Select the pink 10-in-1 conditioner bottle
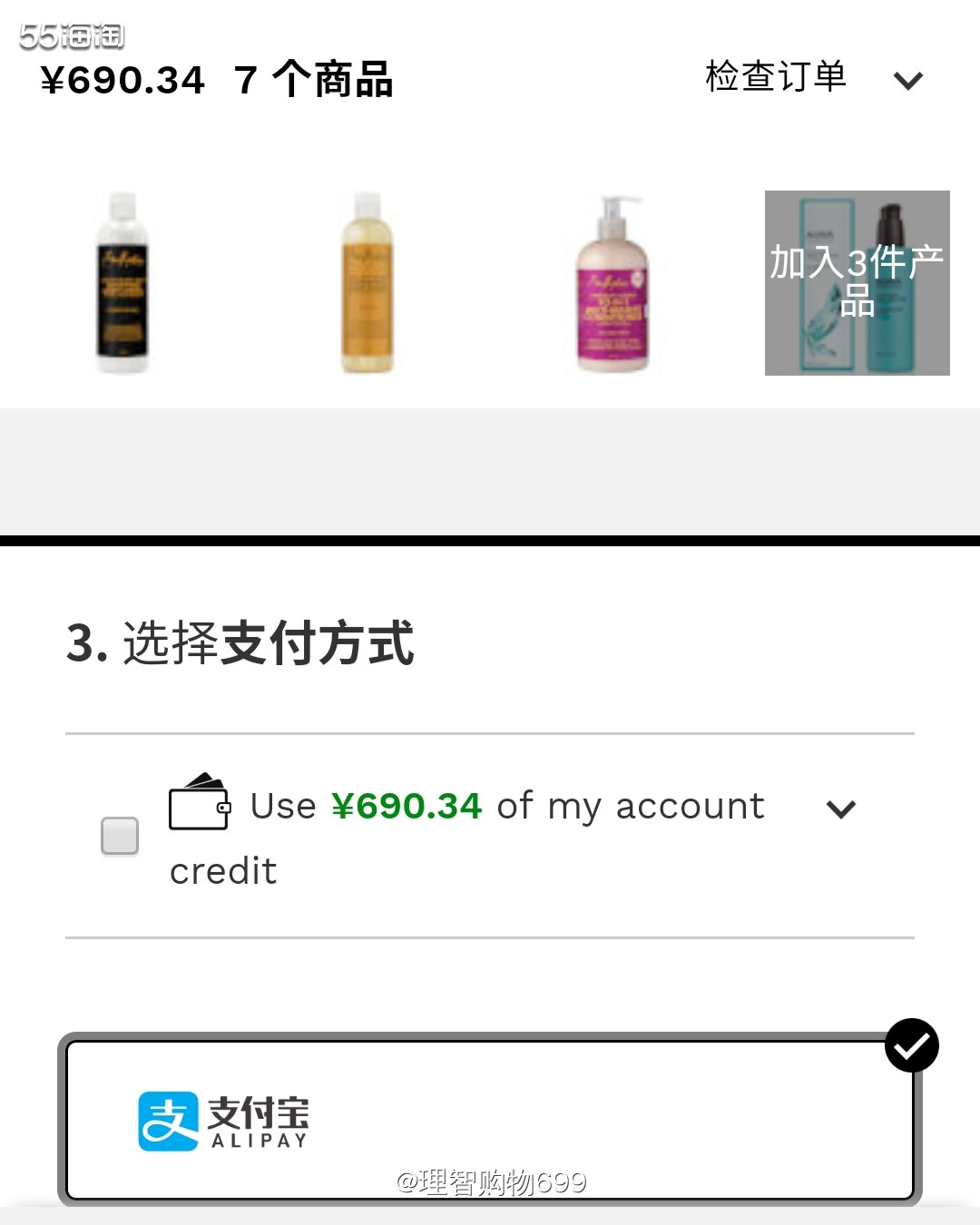 coord(613,289)
